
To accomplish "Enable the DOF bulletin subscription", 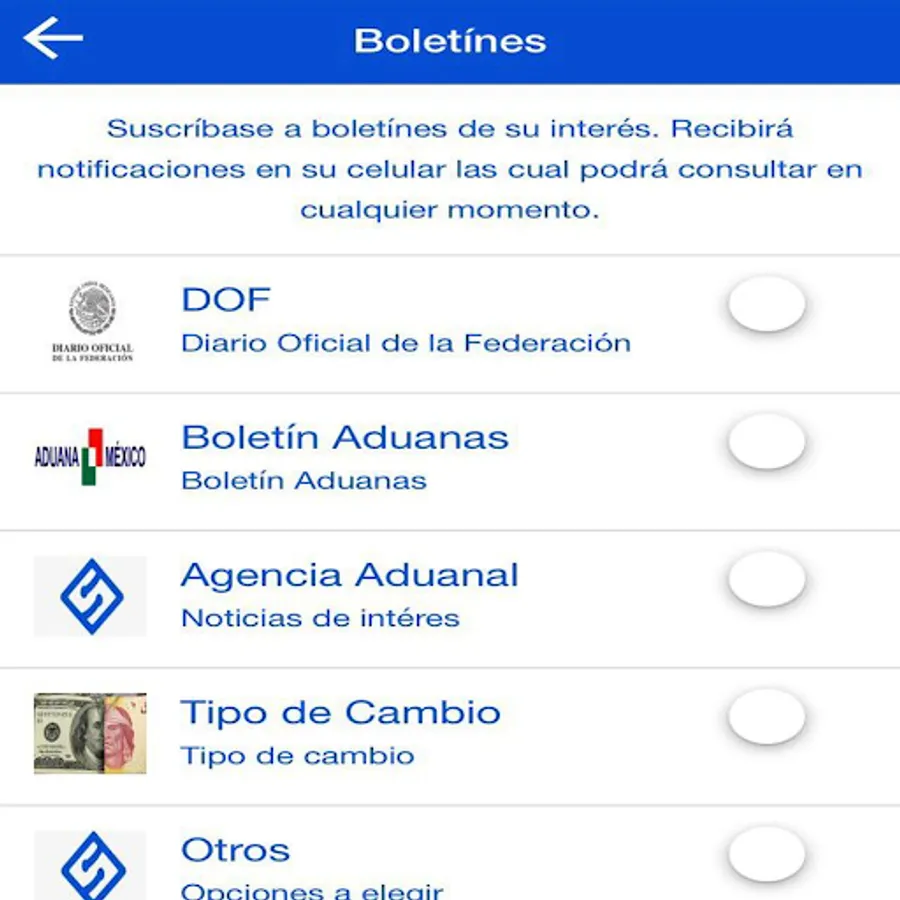I will [767, 304].
